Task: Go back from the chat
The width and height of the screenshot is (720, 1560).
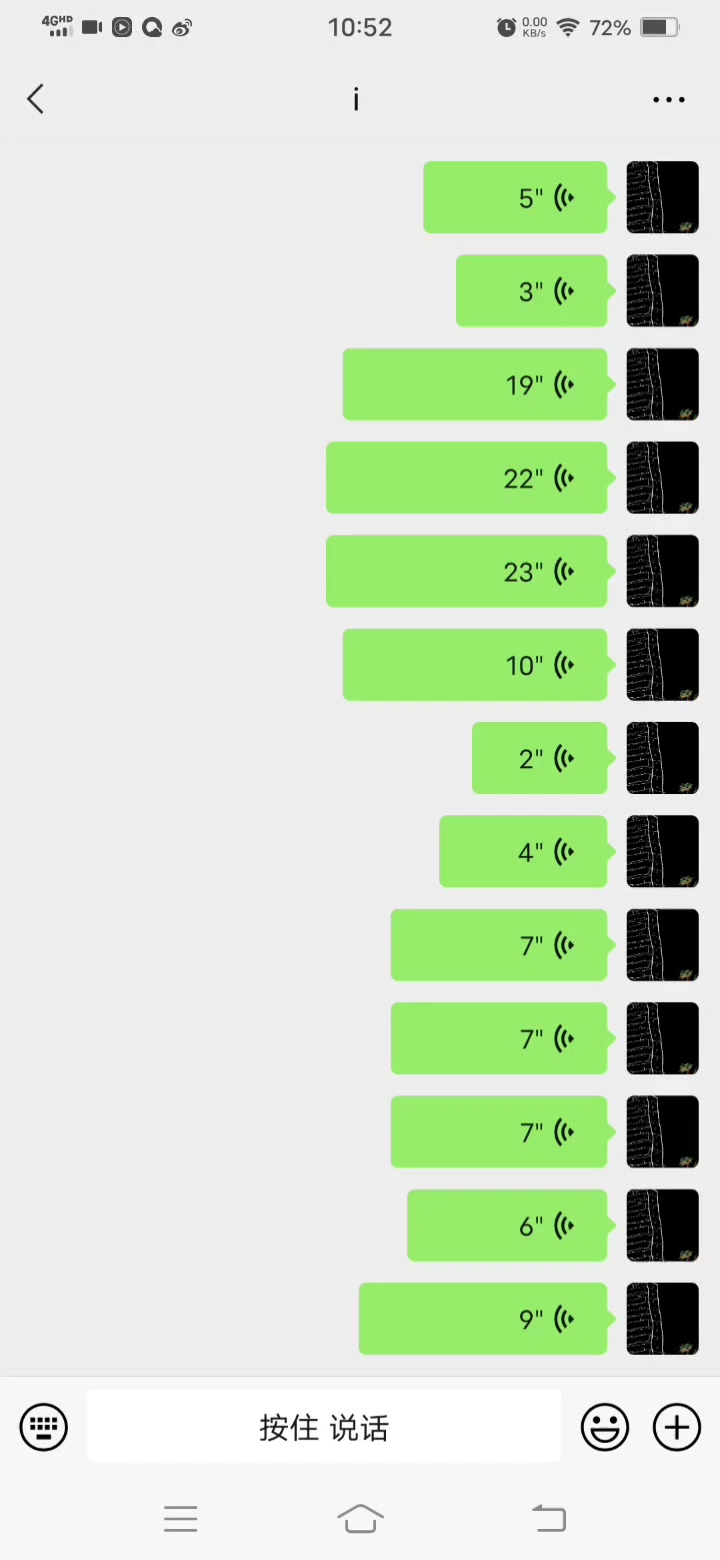Action: tap(36, 99)
